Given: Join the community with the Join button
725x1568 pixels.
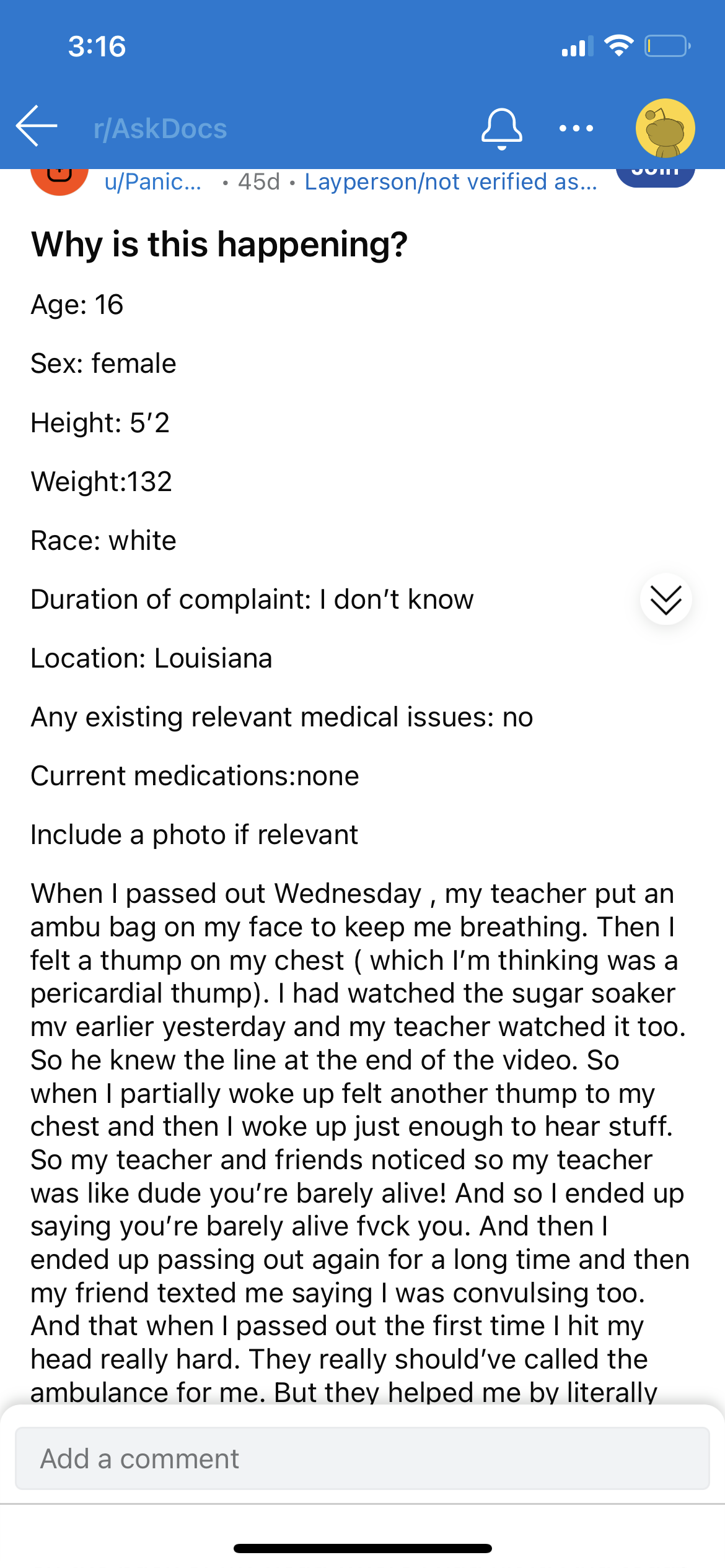Looking at the screenshot, I should 655,177.
